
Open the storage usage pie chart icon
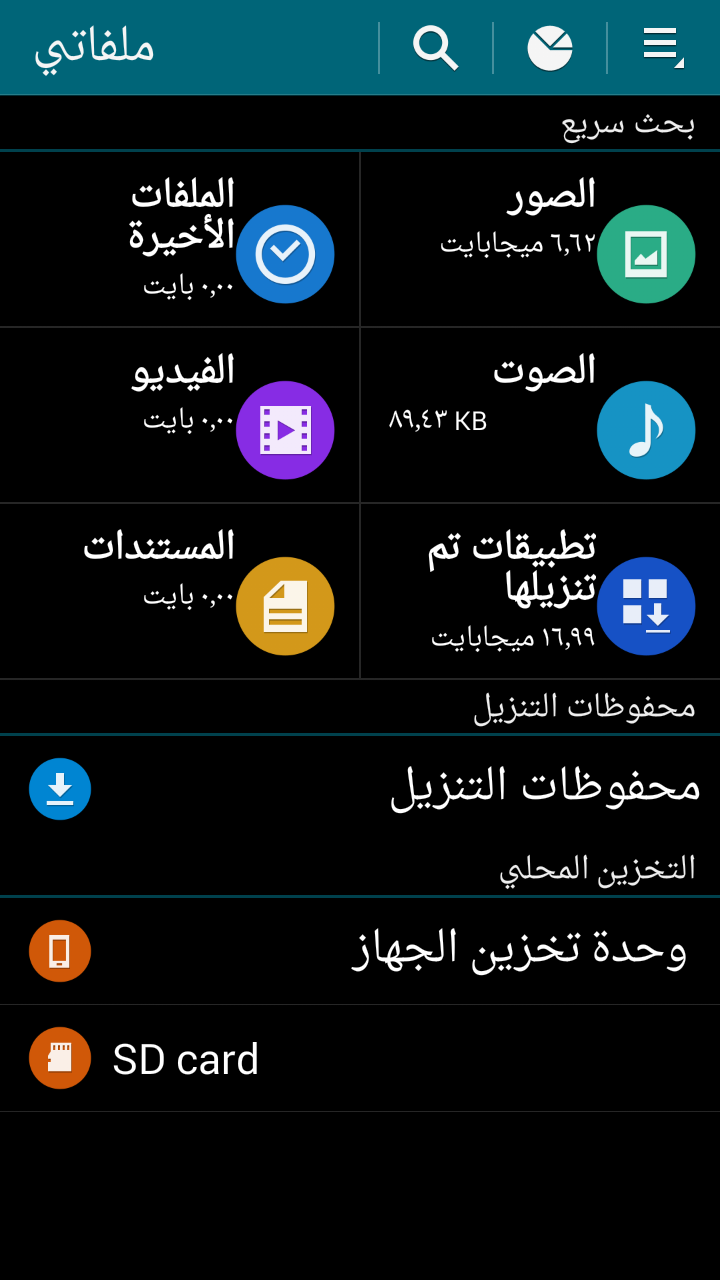coord(550,48)
